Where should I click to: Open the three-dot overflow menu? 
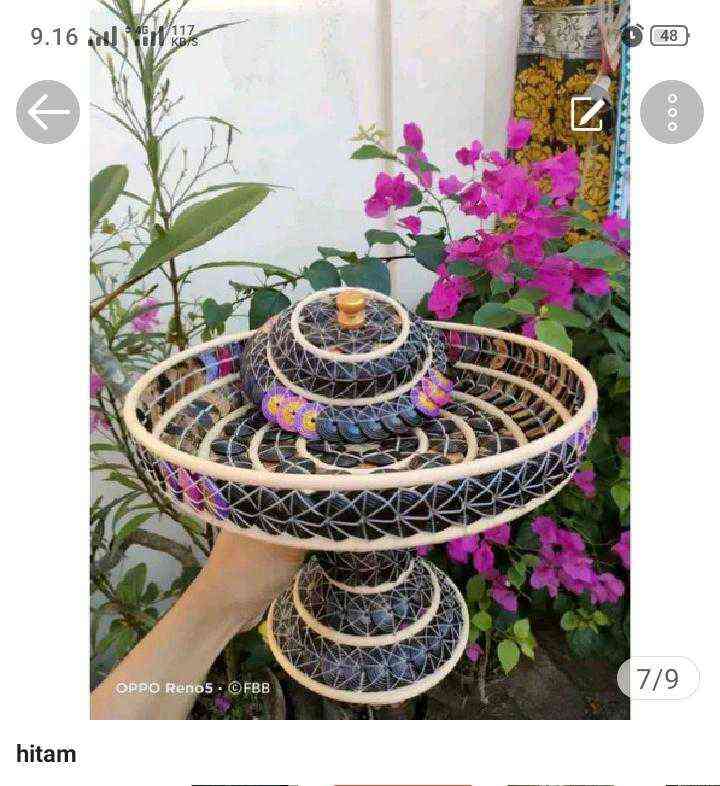[672, 112]
